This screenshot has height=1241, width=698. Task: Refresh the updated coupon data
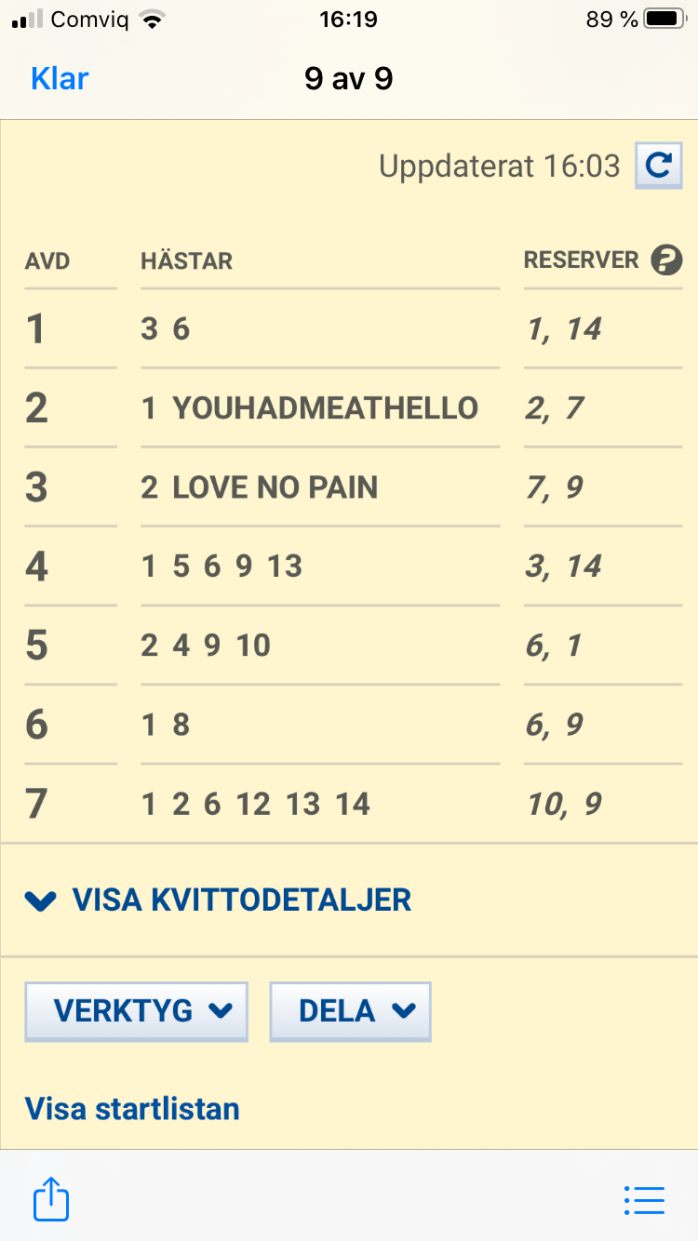pyautogui.click(x=658, y=166)
